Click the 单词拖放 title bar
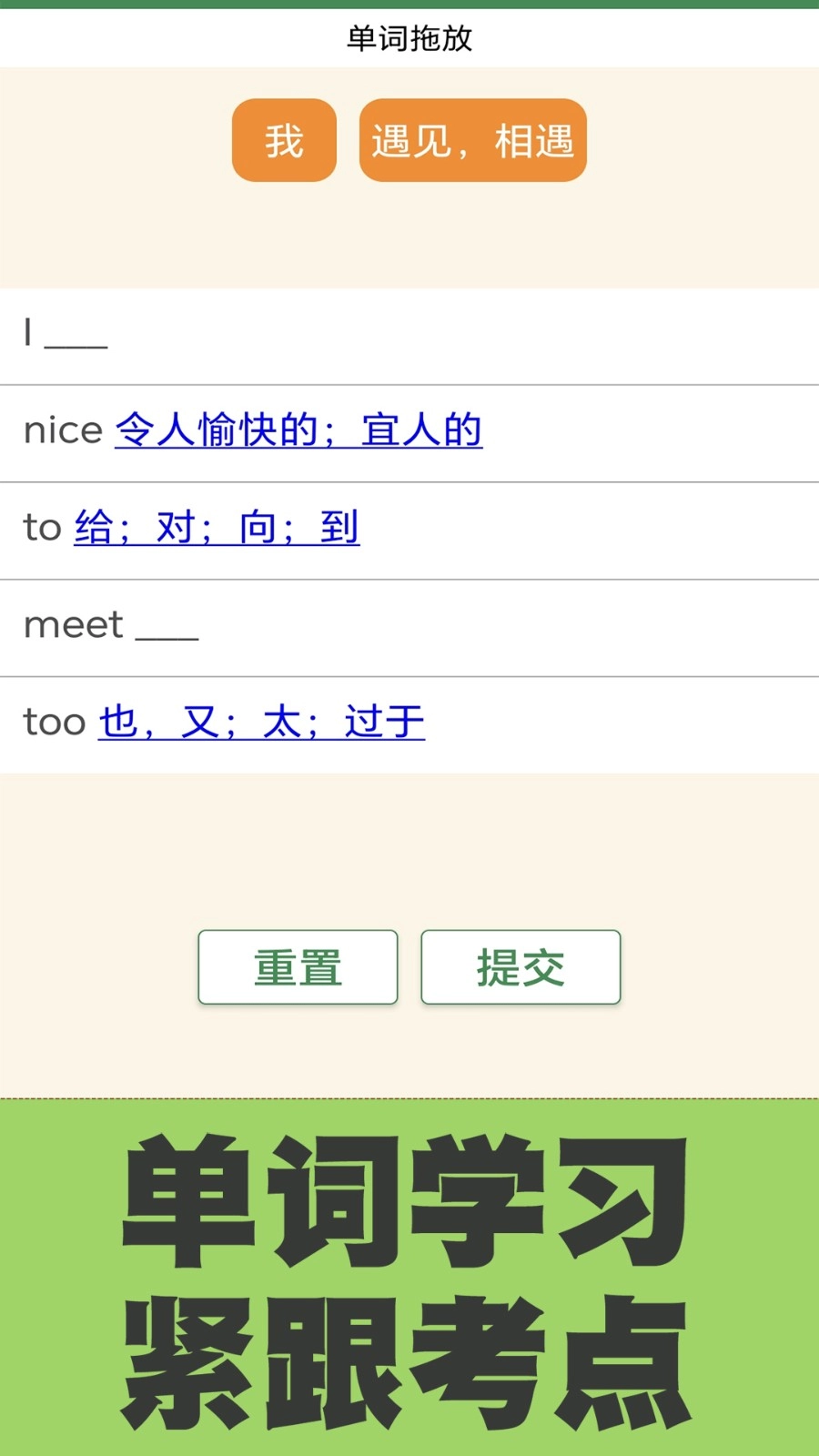This screenshot has width=819, height=1456. coord(409,37)
